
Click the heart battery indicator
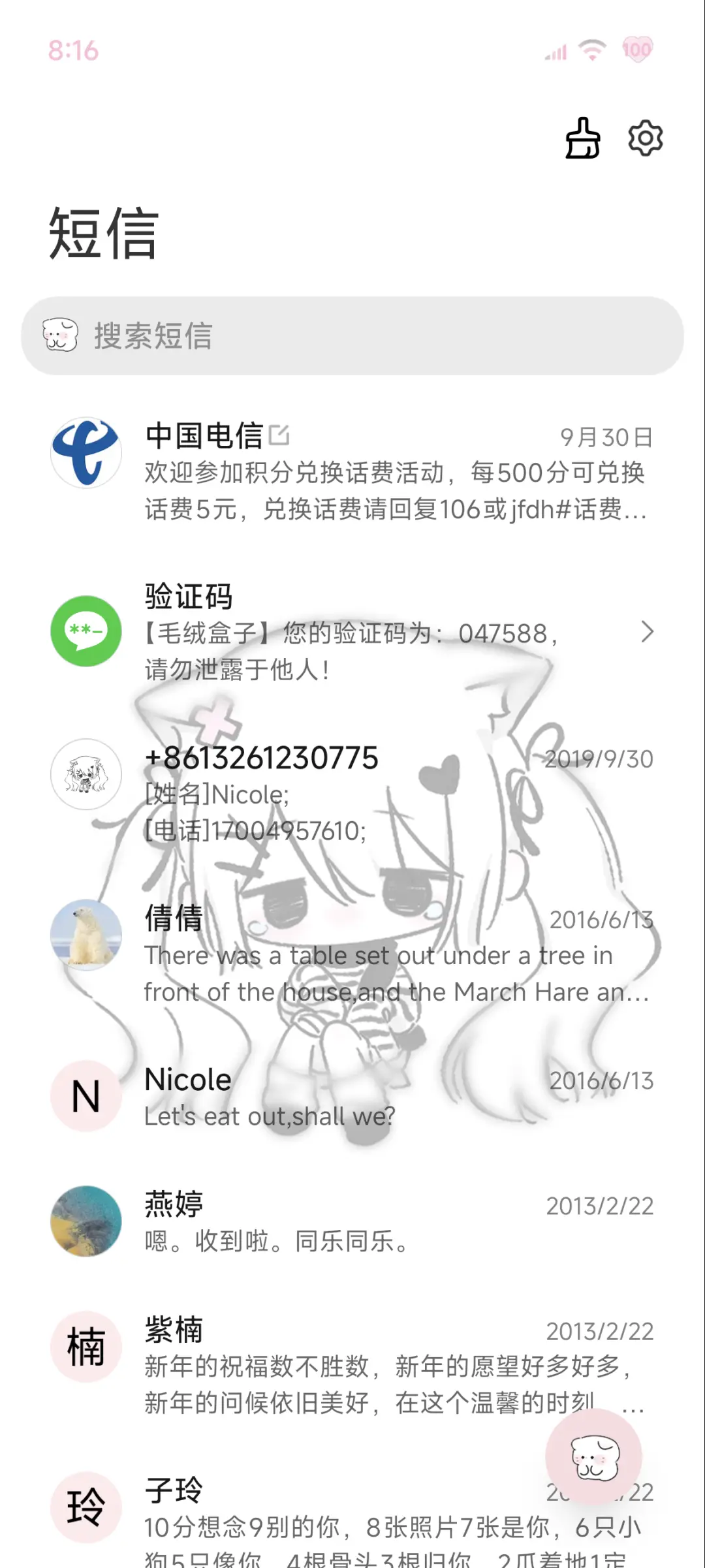click(x=636, y=49)
